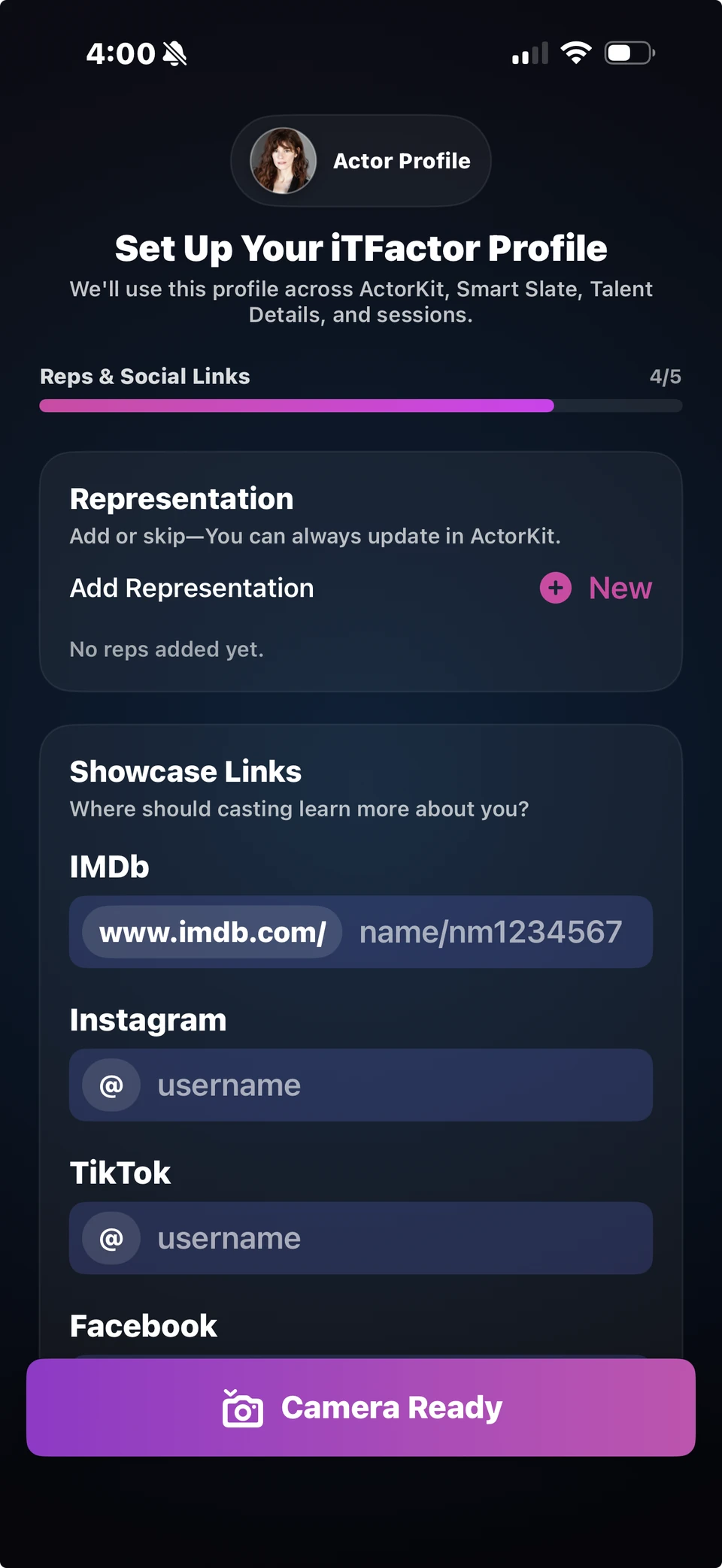The image size is (722, 1568).
Task: Click the New button
Action: (620, 589)
